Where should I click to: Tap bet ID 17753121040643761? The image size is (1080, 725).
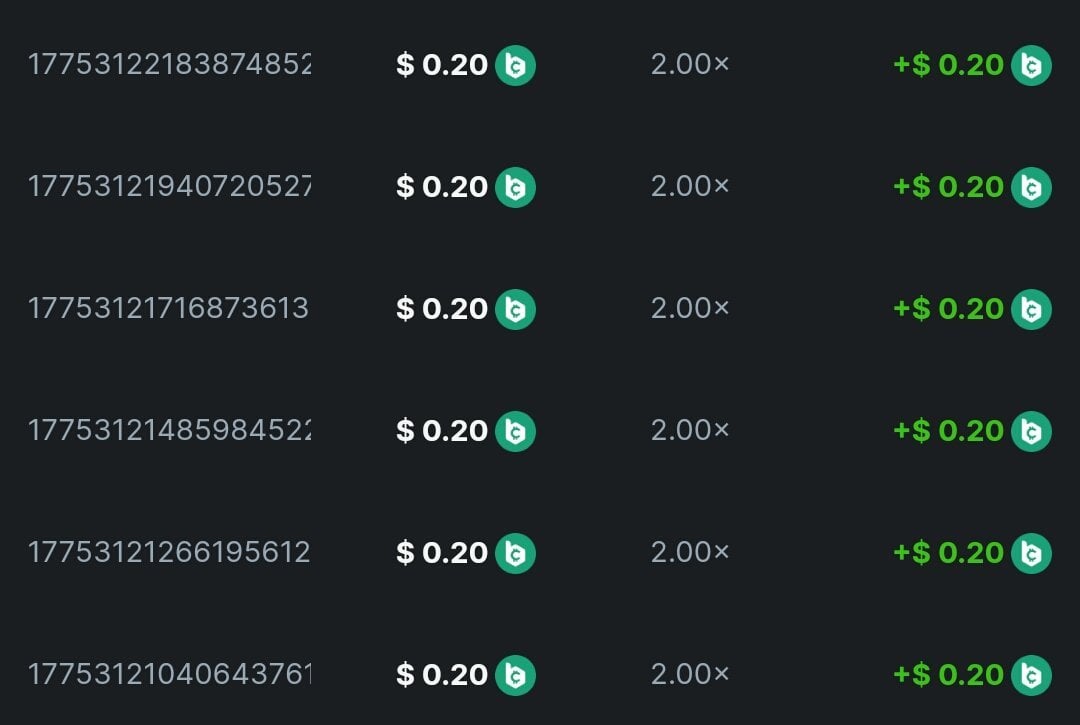tap(169, 675)
